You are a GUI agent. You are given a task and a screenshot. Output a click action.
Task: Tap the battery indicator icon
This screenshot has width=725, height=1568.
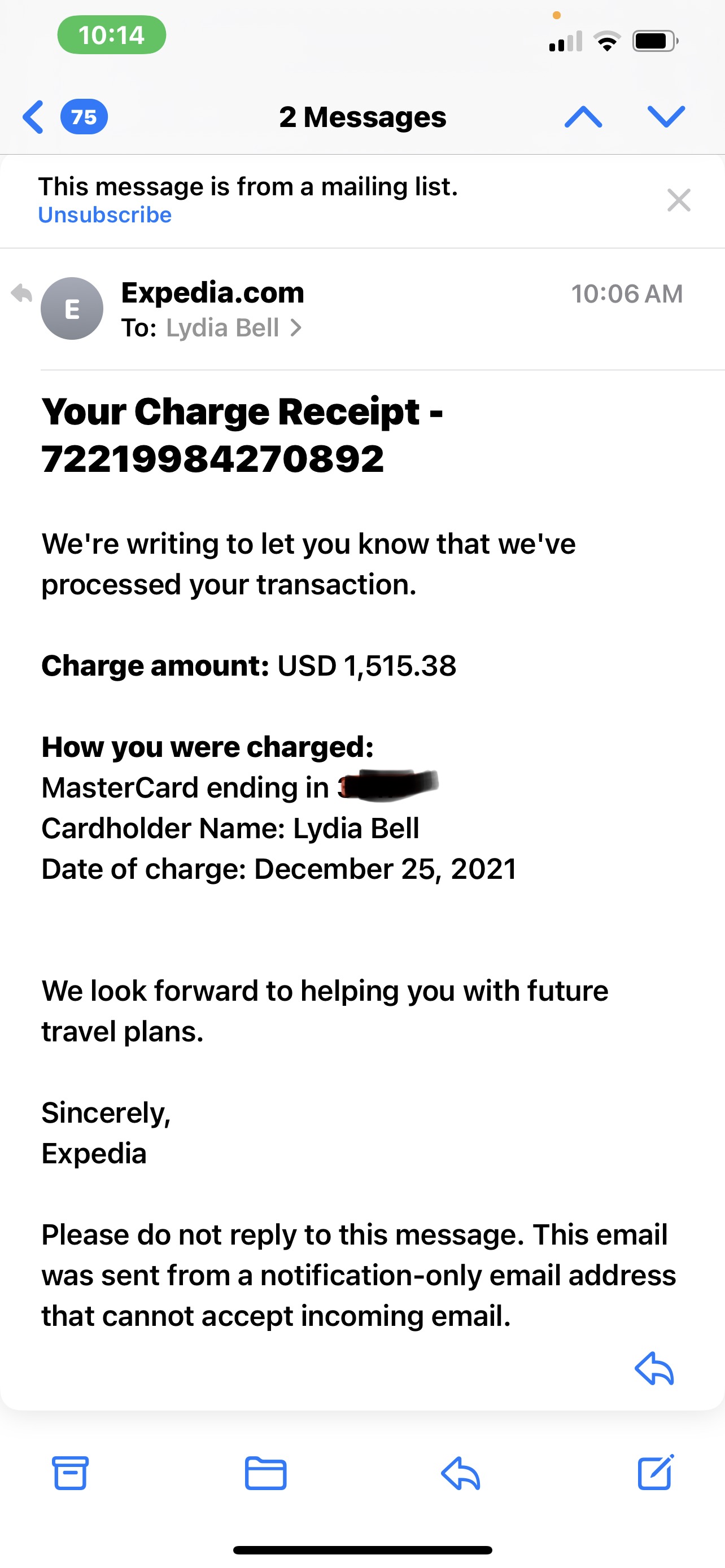[x=654, y=40]
